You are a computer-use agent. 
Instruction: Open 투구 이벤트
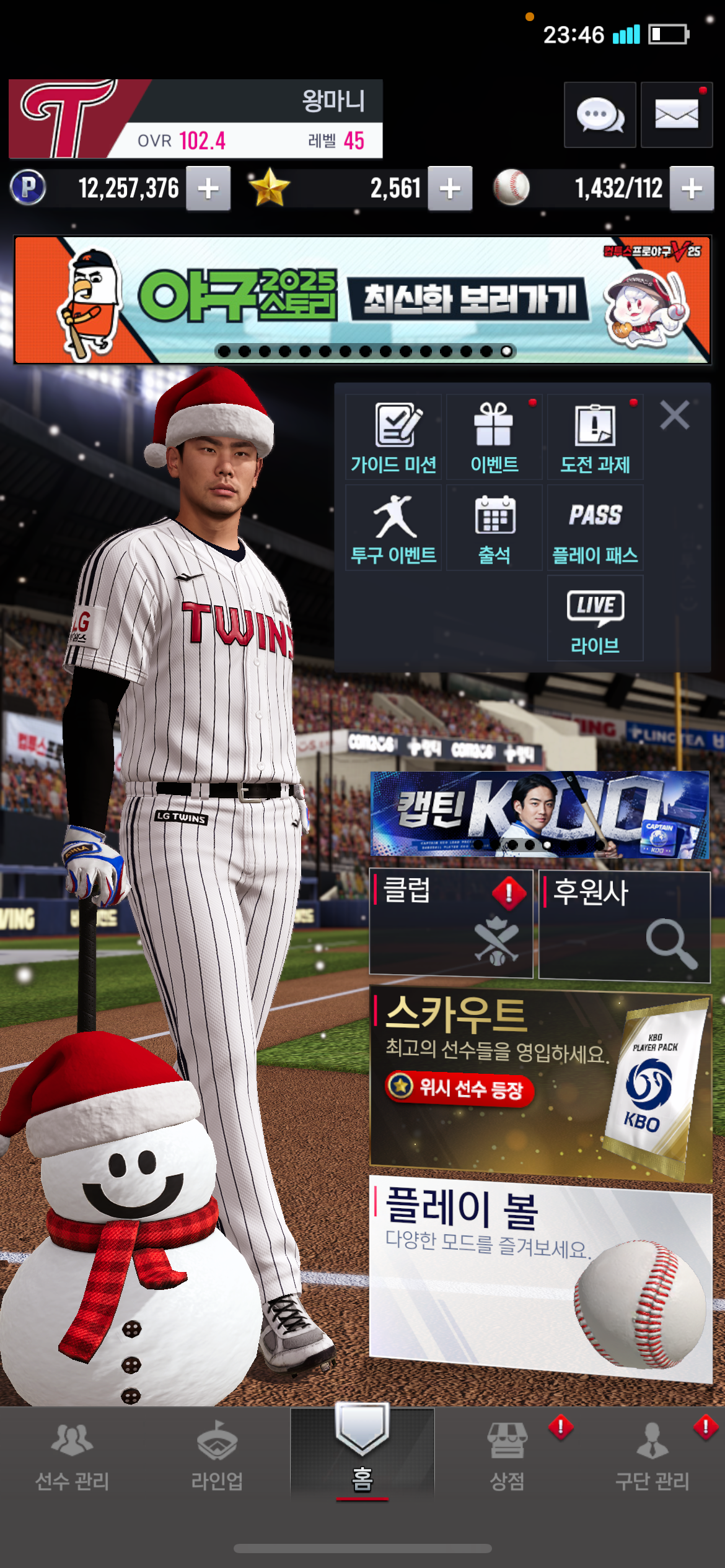point(393,528)
